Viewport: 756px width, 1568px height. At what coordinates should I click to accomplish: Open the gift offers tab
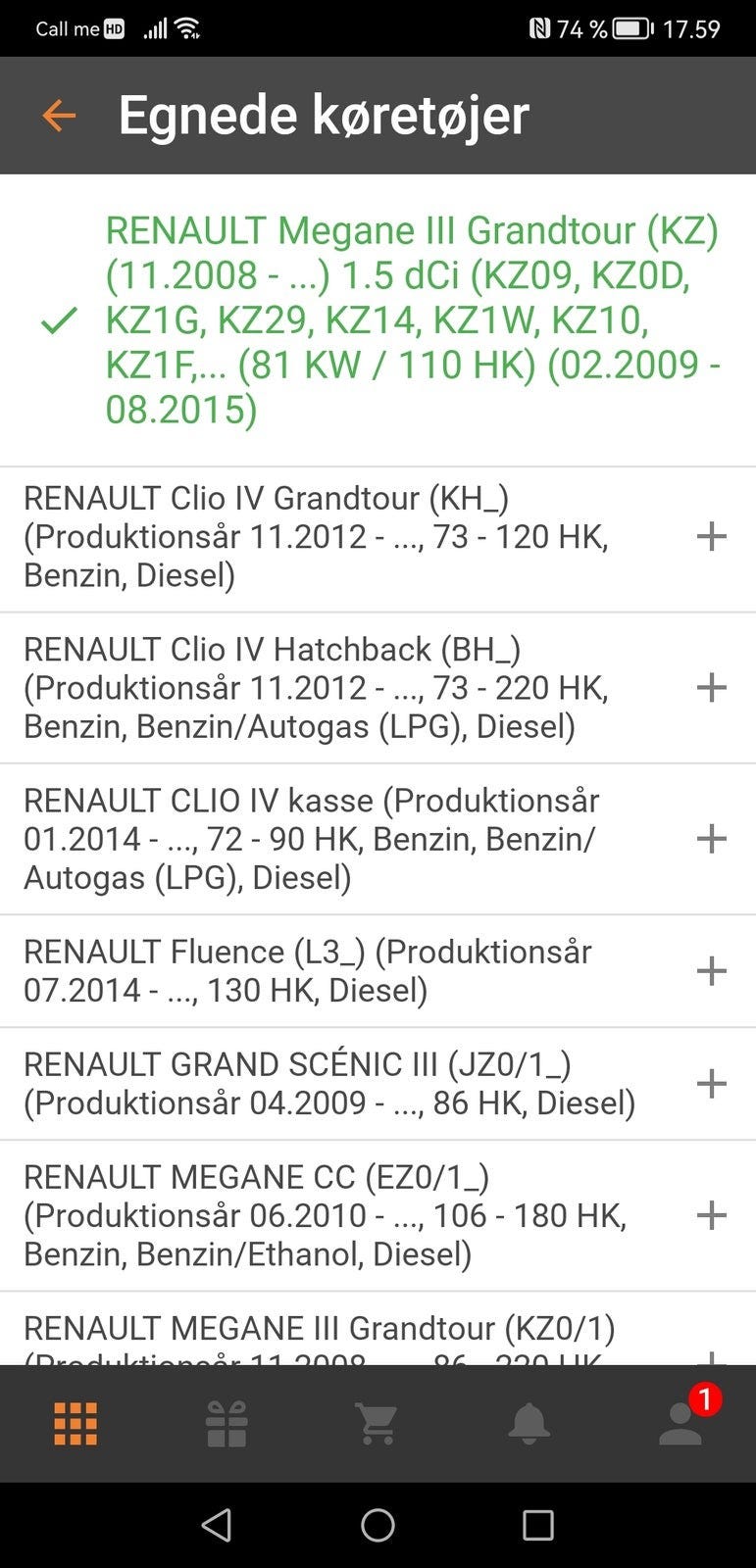pos(227,1423)
